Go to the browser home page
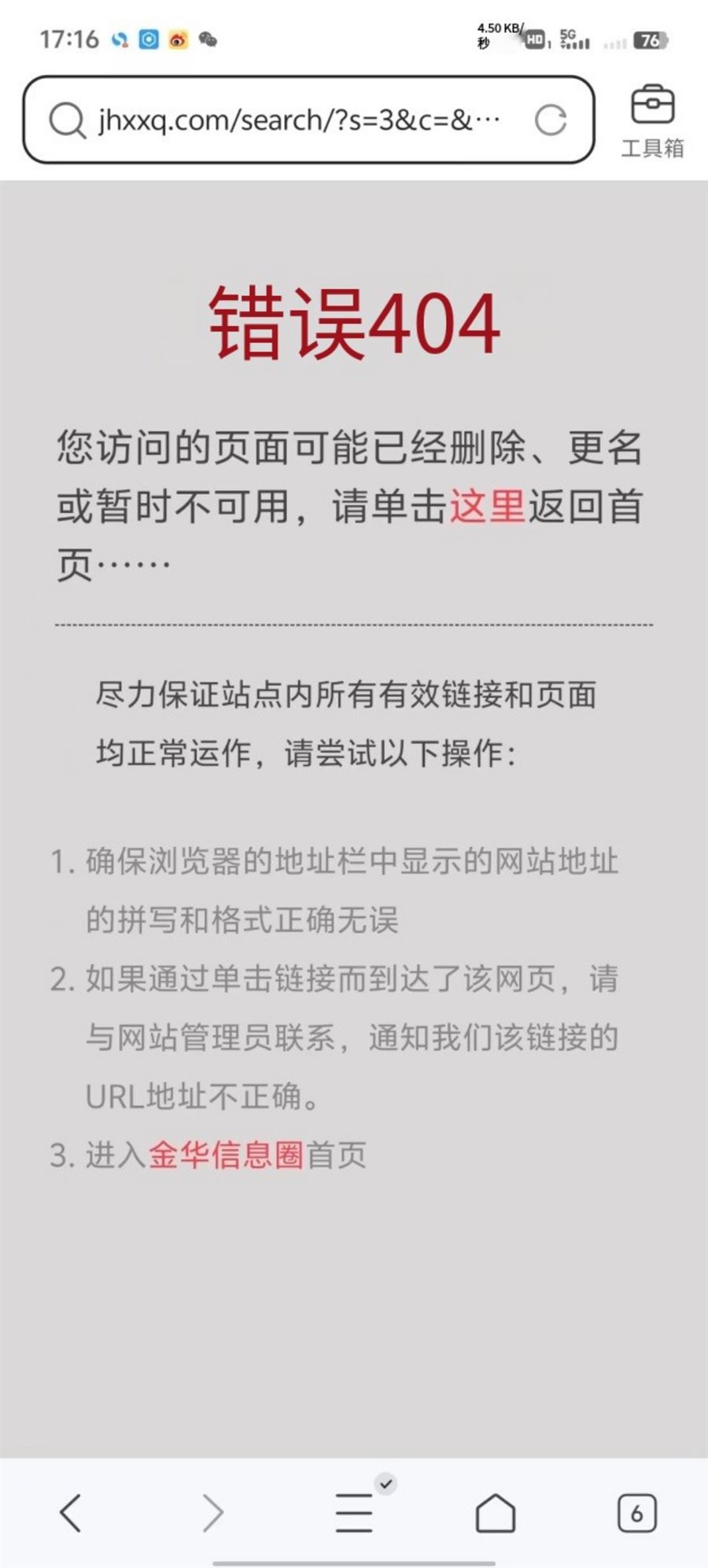The image size is (708, 1568). click(x=496, y=1512)
